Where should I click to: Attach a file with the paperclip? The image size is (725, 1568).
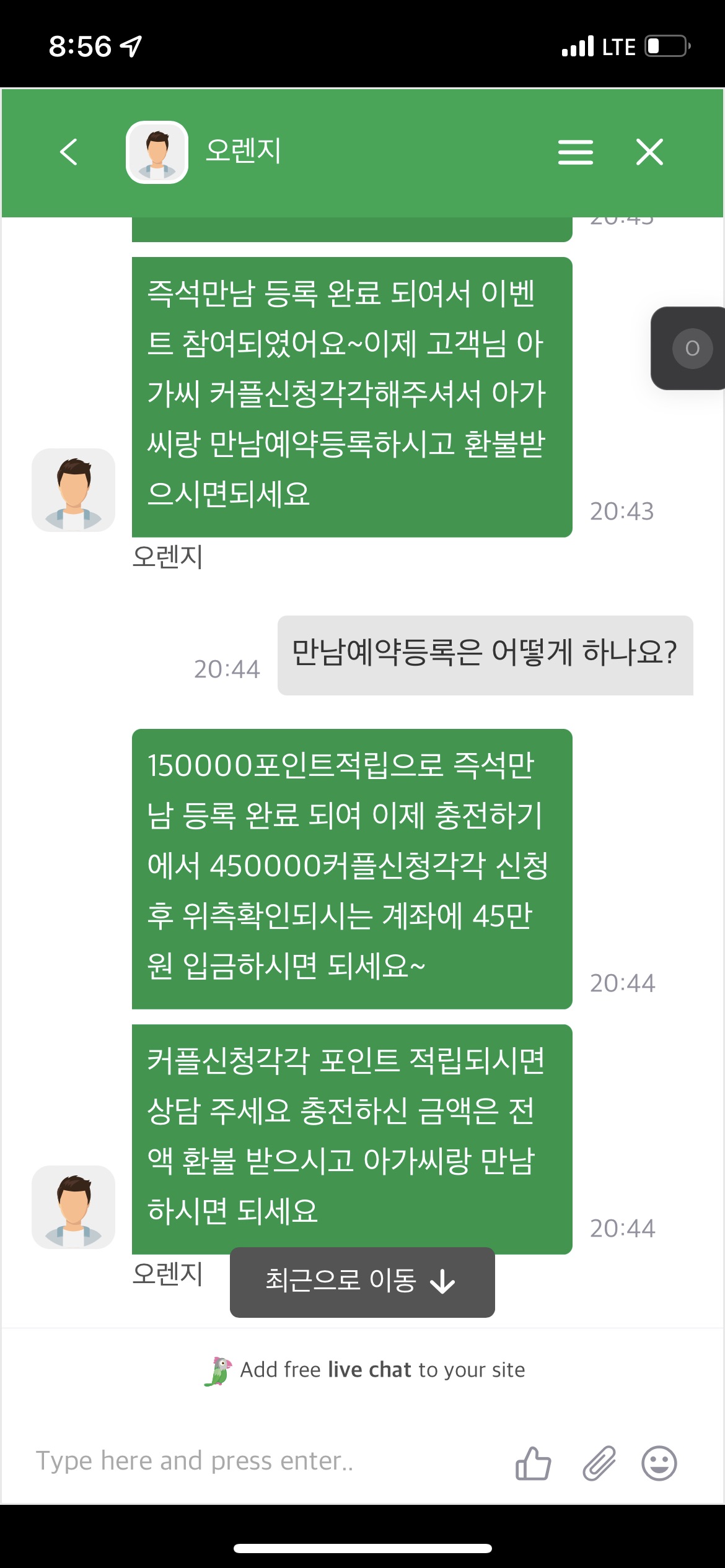599,1463
